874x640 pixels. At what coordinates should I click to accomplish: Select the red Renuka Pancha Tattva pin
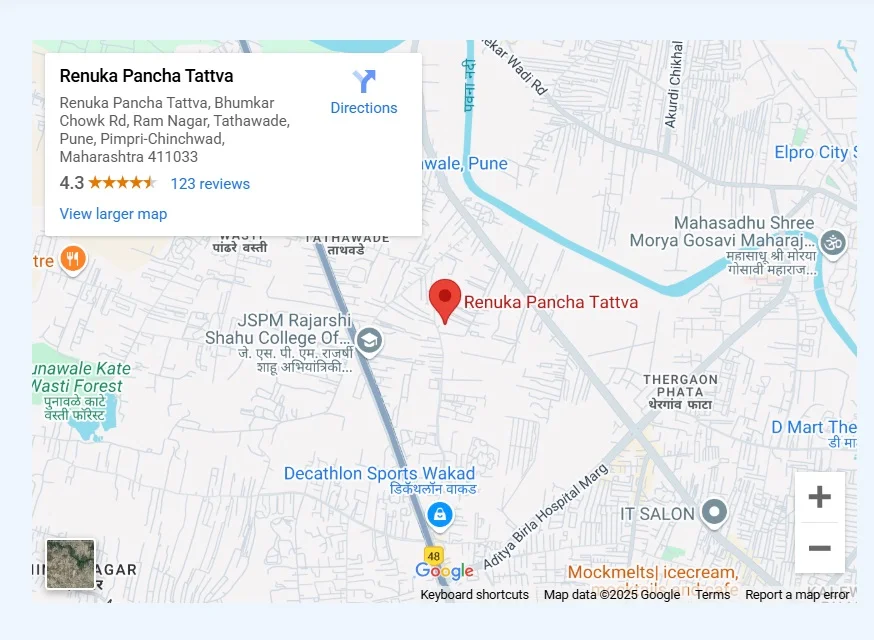coord(445,300)
